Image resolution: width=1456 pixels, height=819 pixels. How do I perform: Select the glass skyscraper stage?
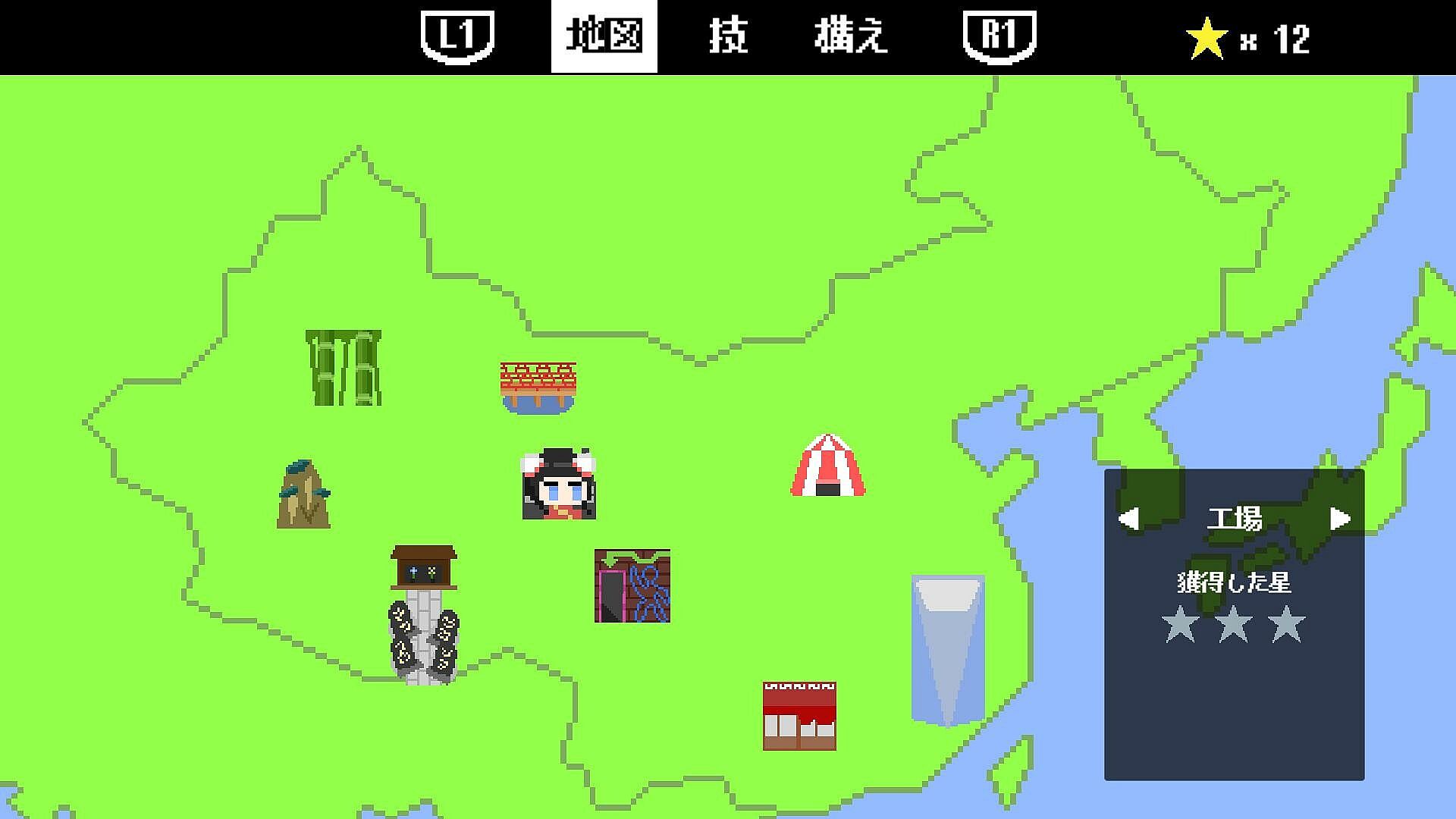(x=948, y=650)
